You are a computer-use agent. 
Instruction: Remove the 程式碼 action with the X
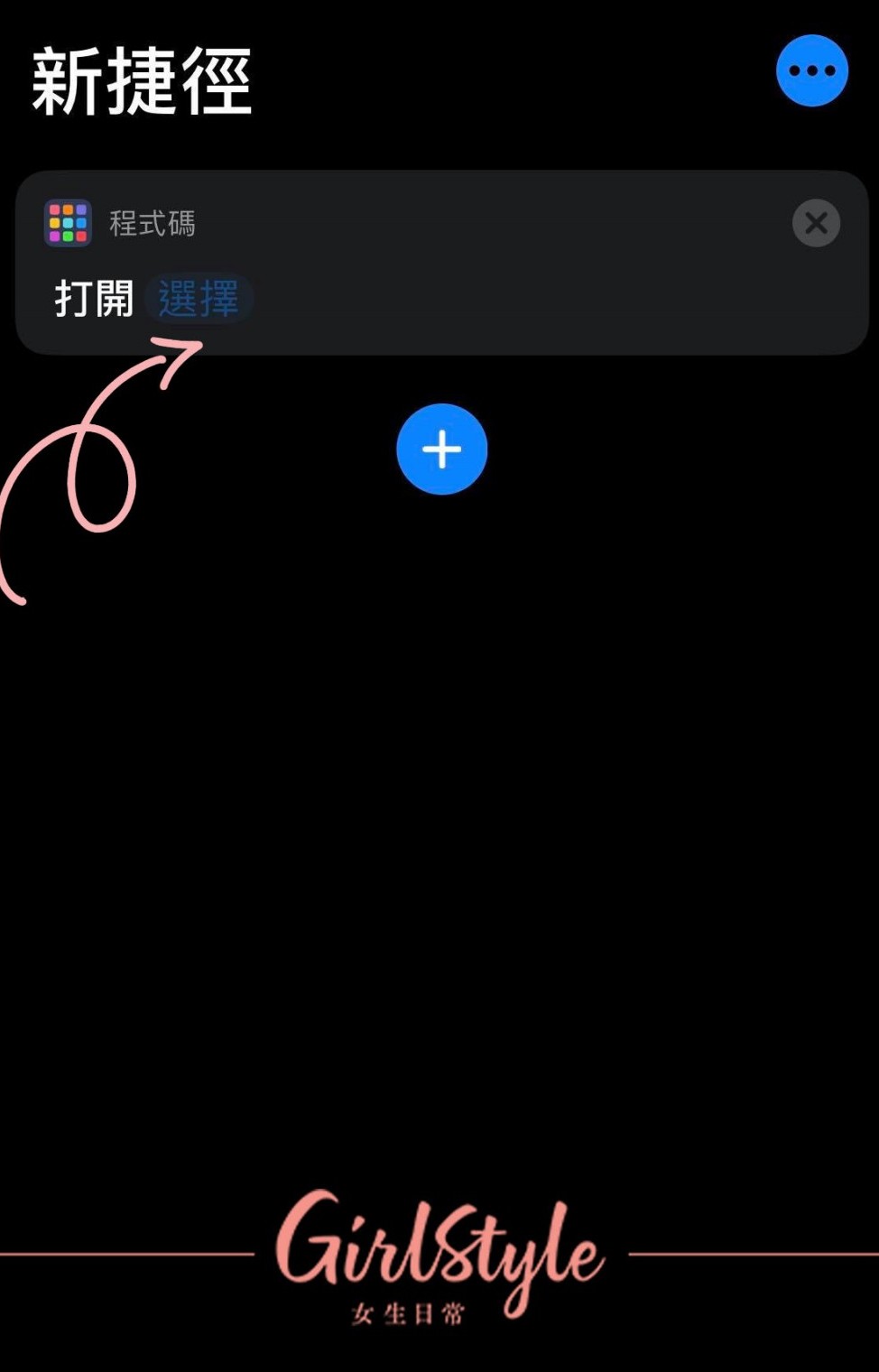pos(816,223)
